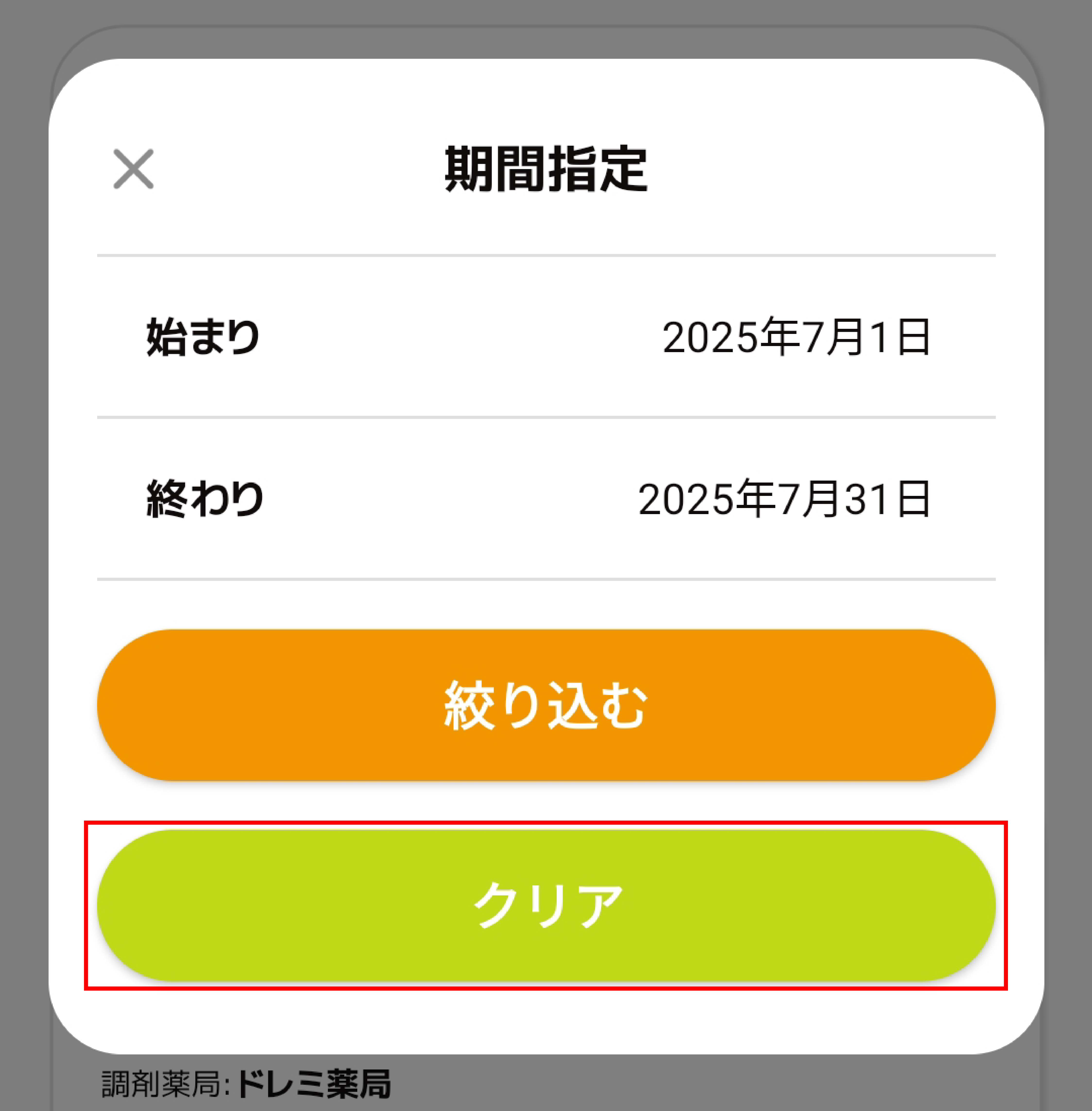This screenshot has height=1111, width=1092.
Task: Reset dates with クリア button
Action: (x=546, y=905)
